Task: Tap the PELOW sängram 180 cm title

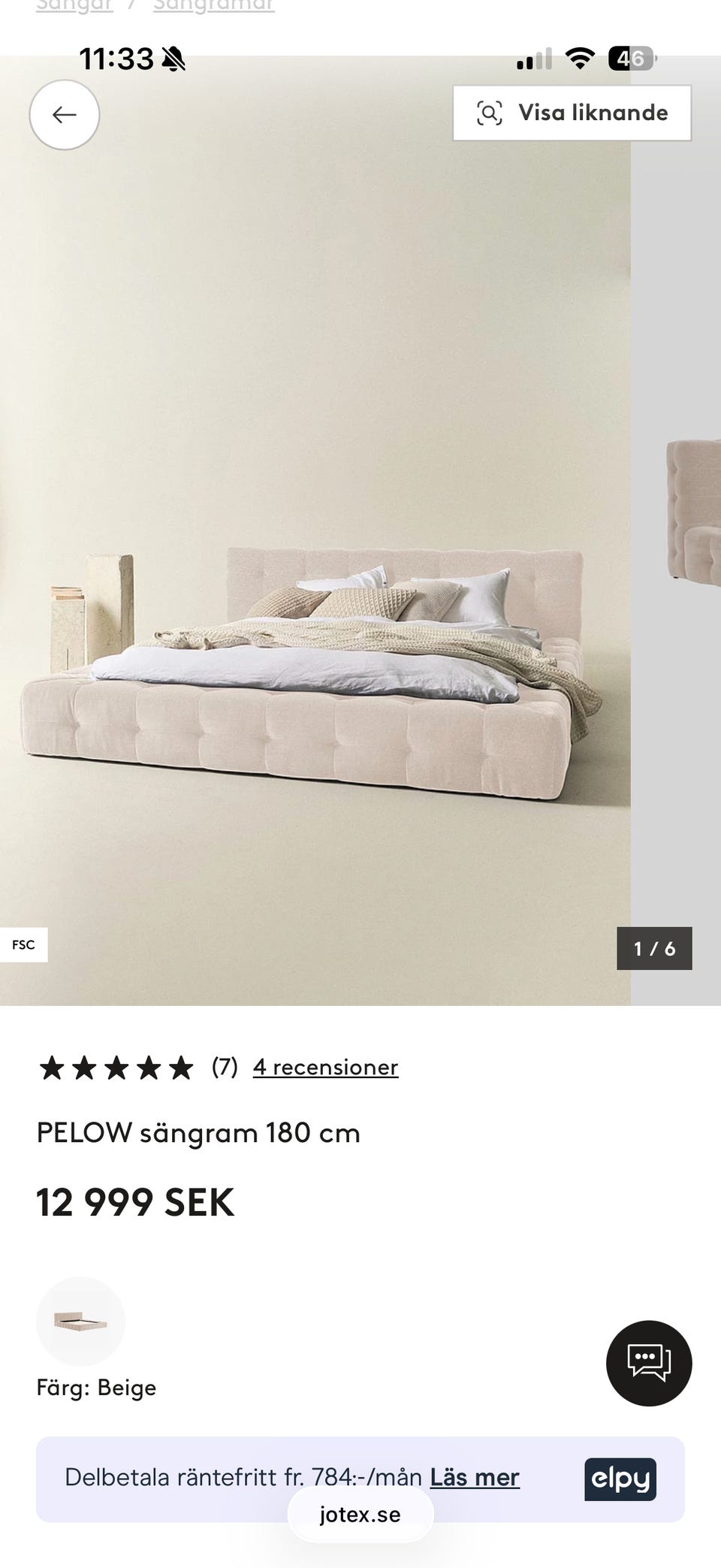Action: click(199, 1132)
